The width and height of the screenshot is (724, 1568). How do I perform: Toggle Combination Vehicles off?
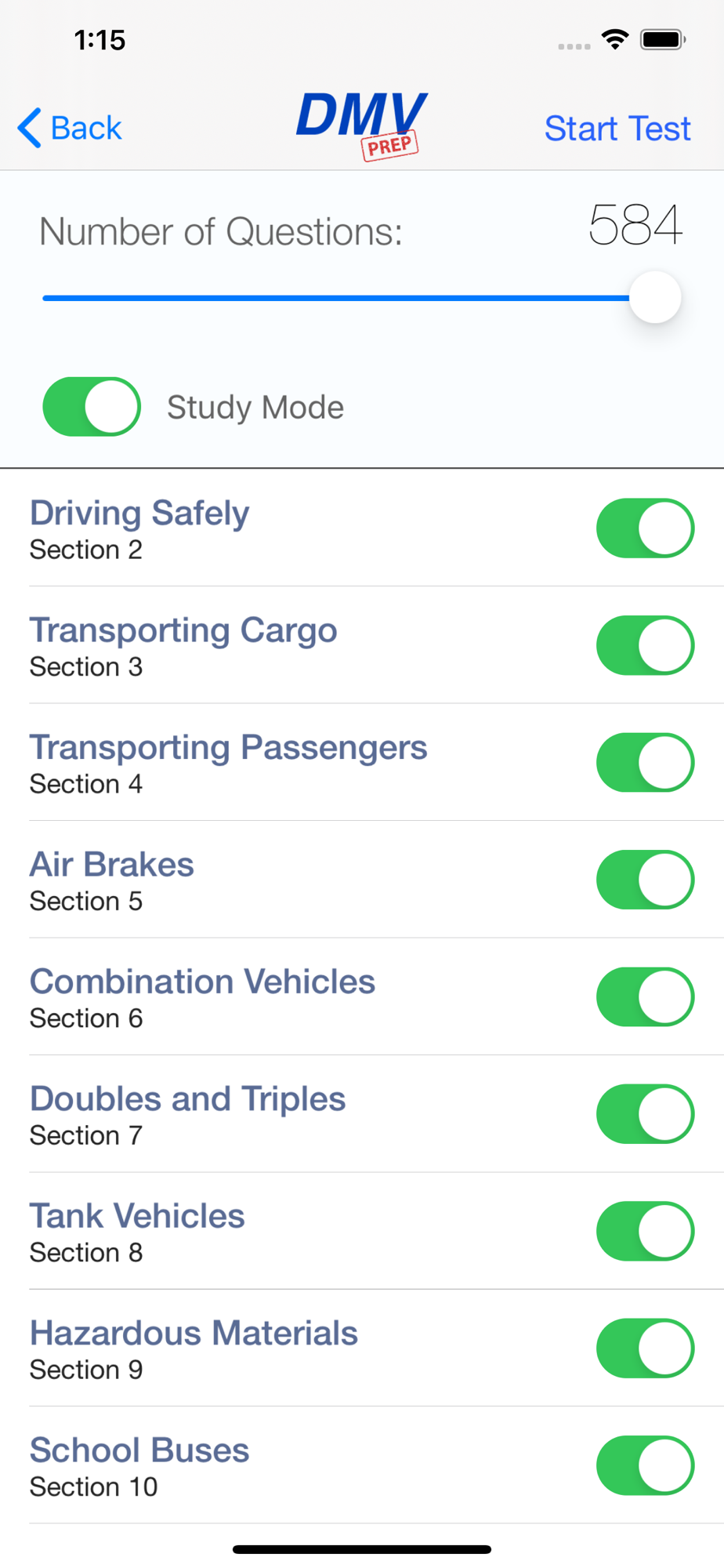[x=645, y=997]
